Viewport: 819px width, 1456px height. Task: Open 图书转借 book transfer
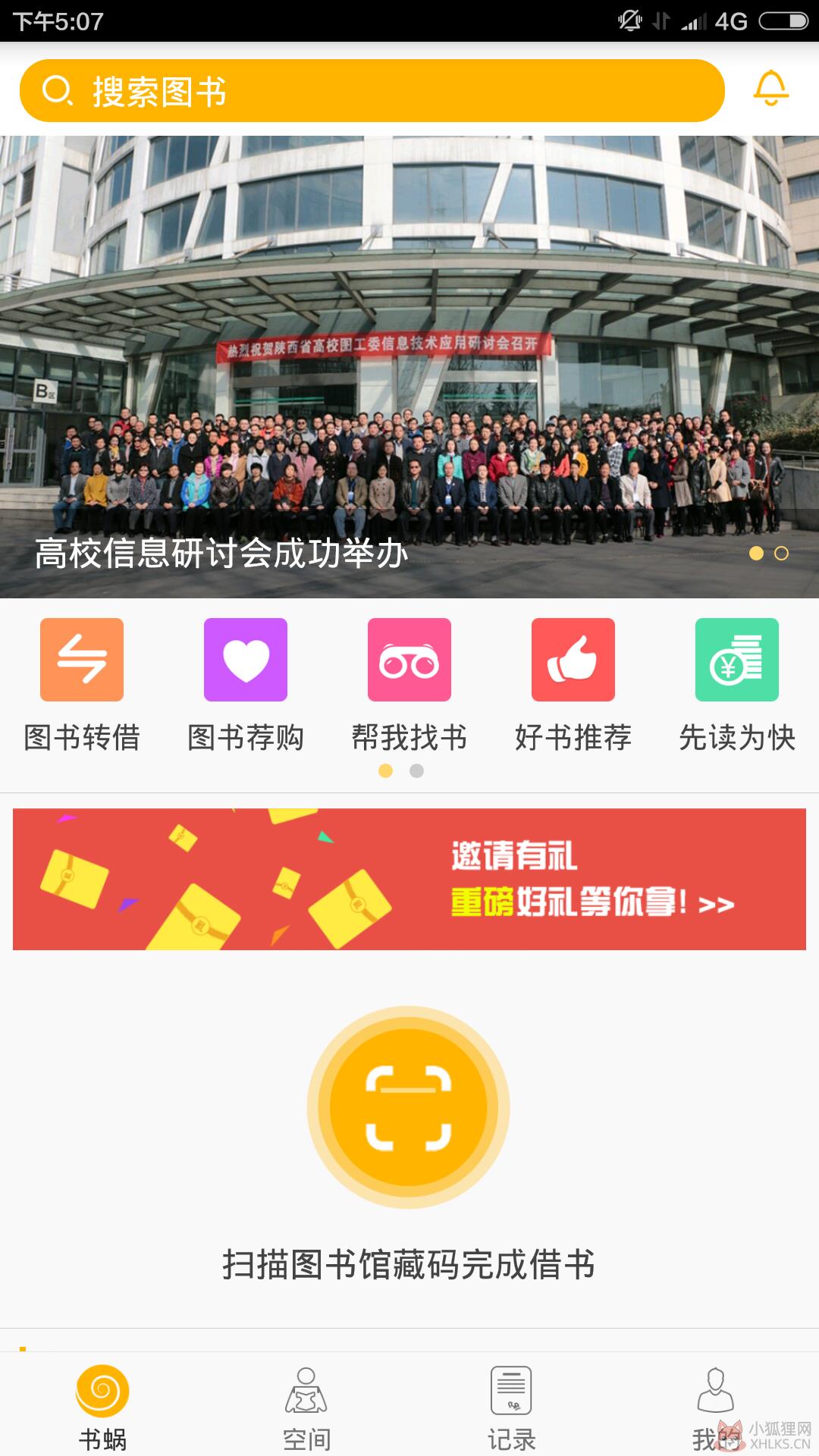tap(82, 686)
